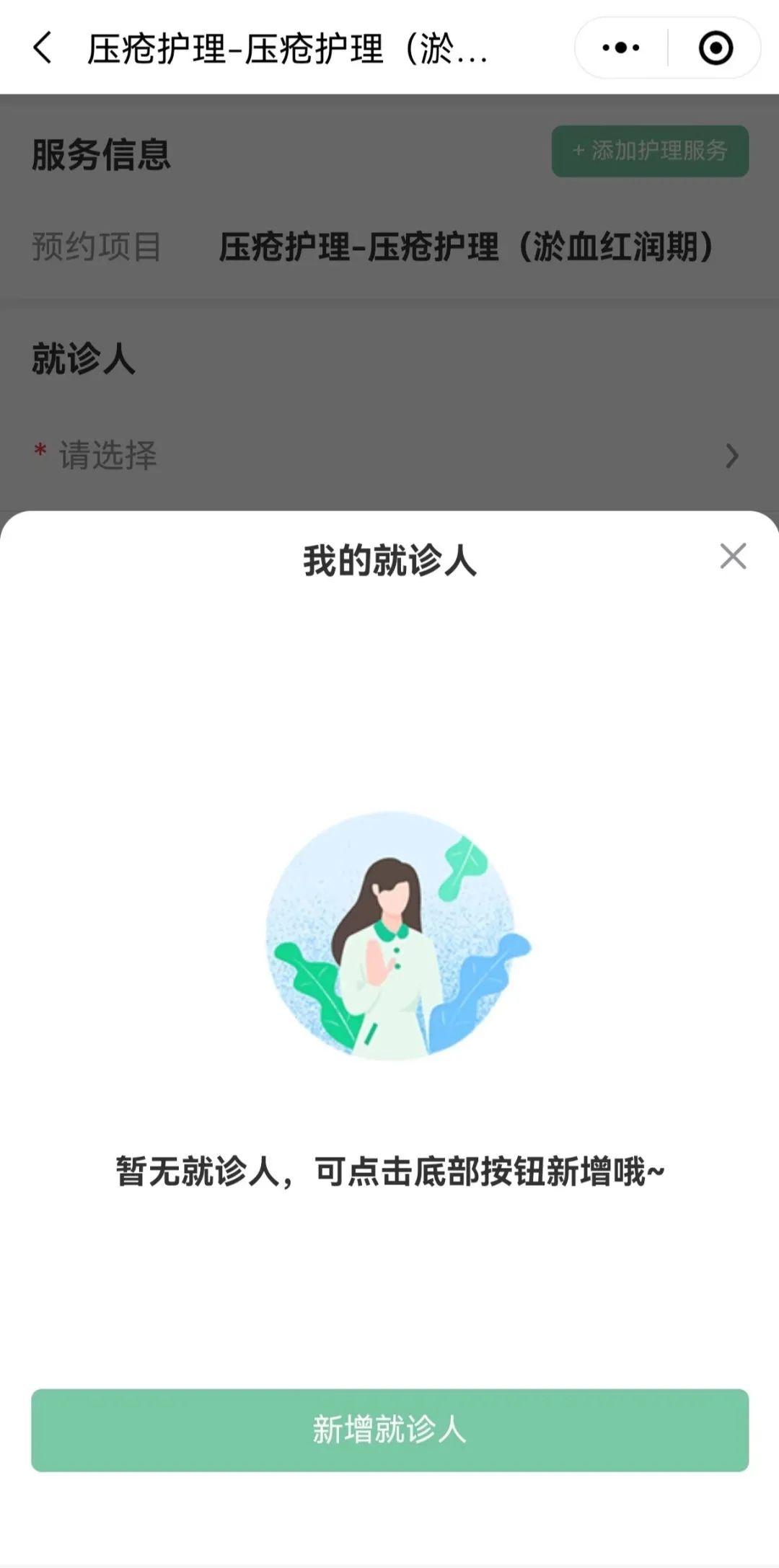
Task: Close the mini-program with the circle icon
Action: point(716,48)
